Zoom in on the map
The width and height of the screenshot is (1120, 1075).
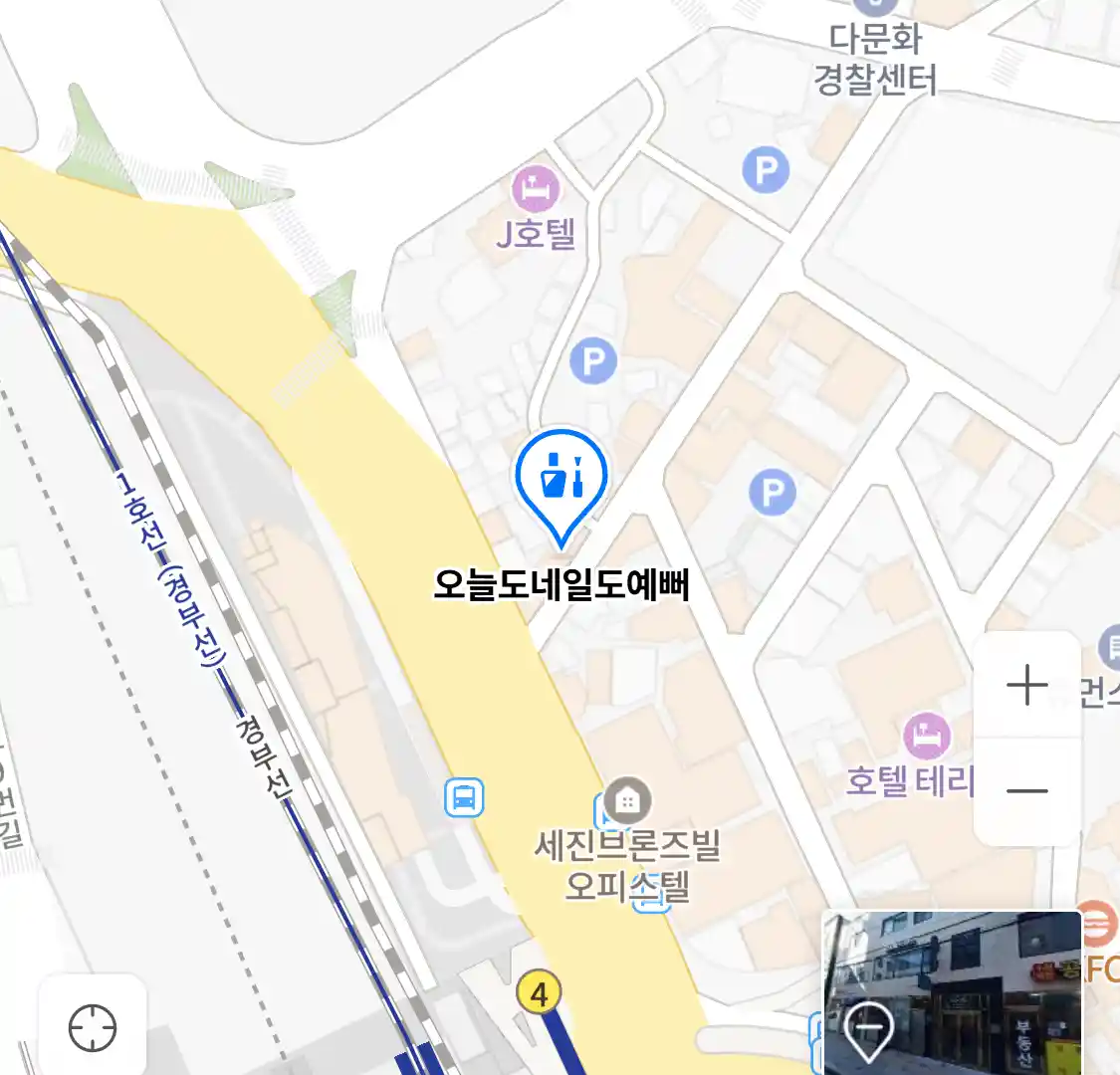[x=1026, y=686]
